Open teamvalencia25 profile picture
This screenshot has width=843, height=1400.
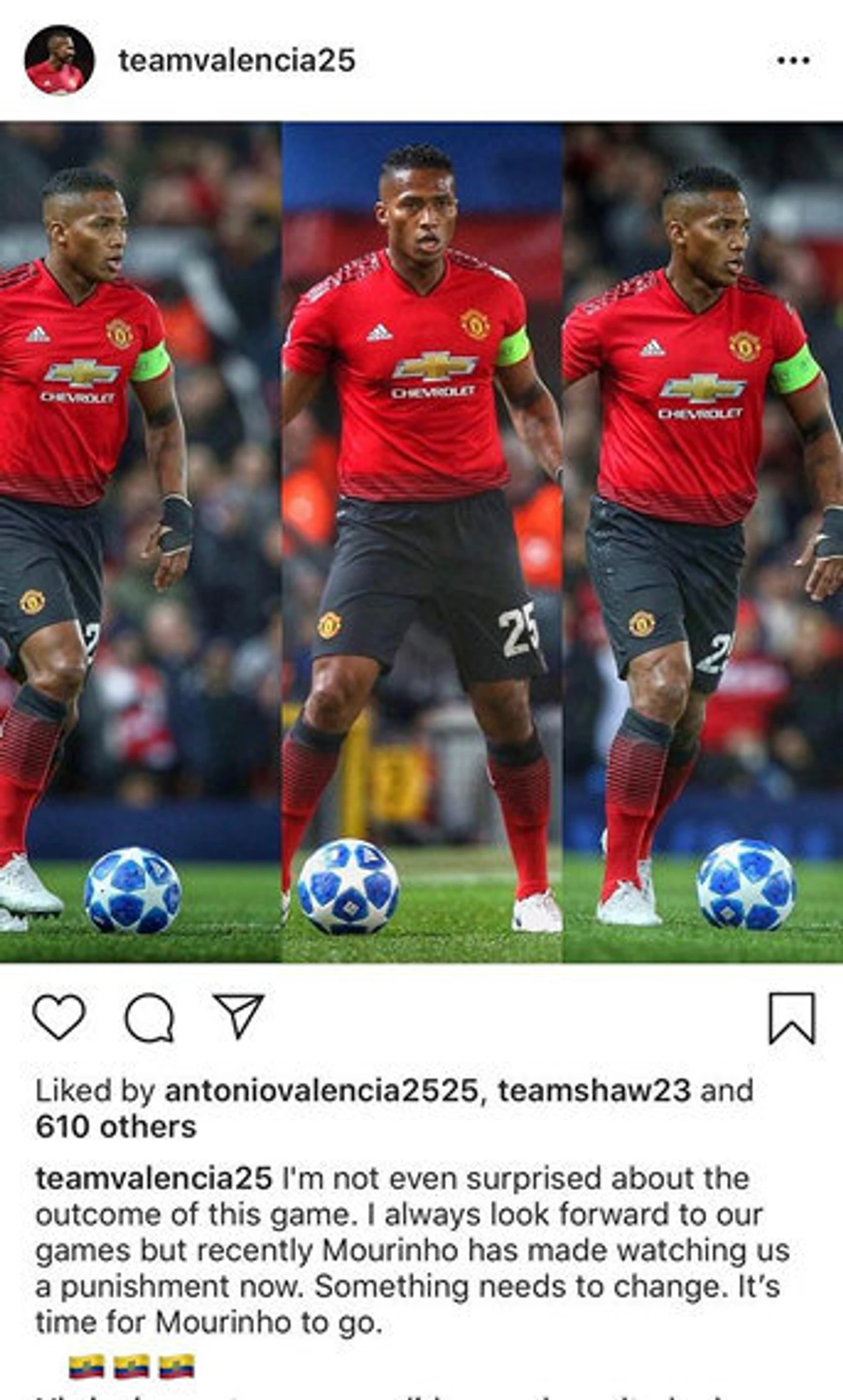(59, 60)
